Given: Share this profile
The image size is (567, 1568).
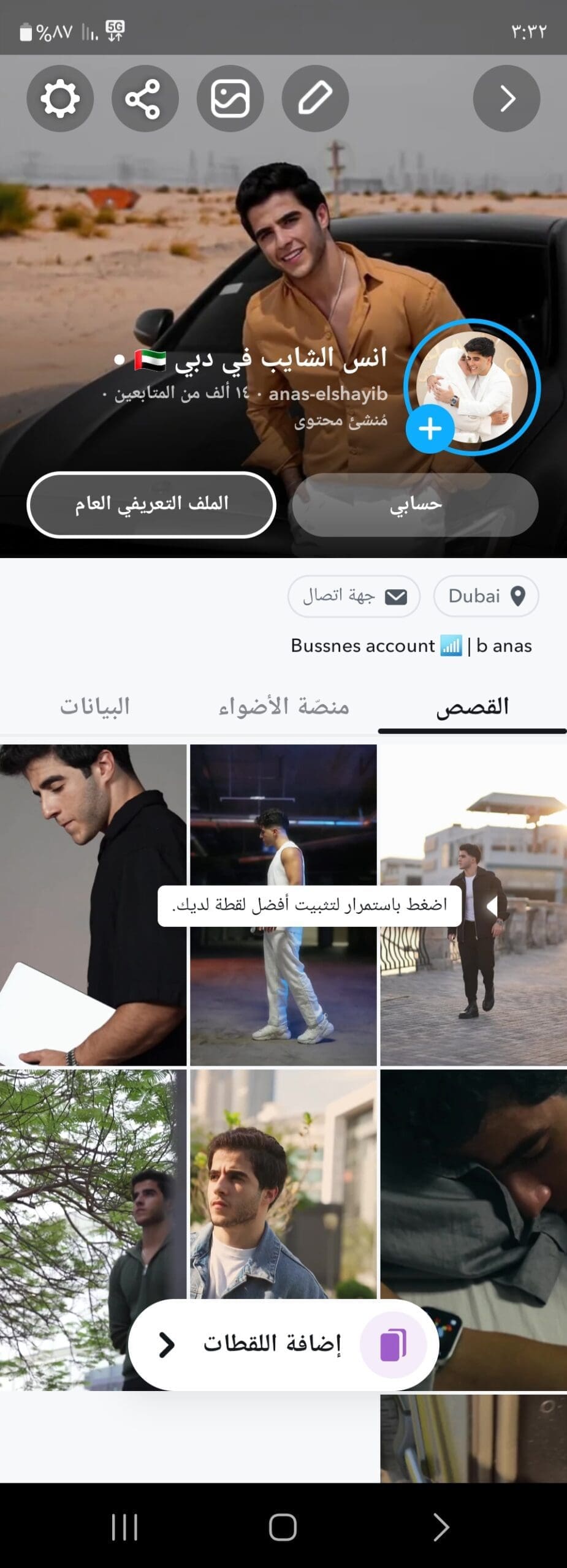Looking at the screenshot, I should pos(145,98).
